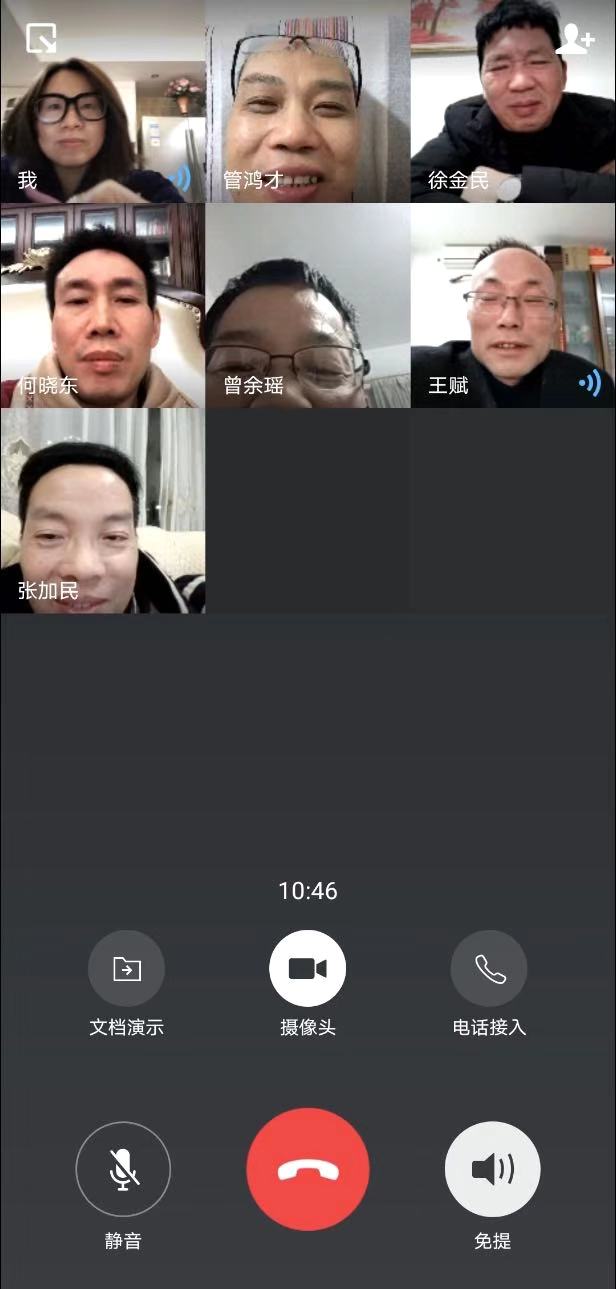Open 文档演示 document presentation
The height and width of the screenshot is (1289, 616).
(x=126, y=968)
